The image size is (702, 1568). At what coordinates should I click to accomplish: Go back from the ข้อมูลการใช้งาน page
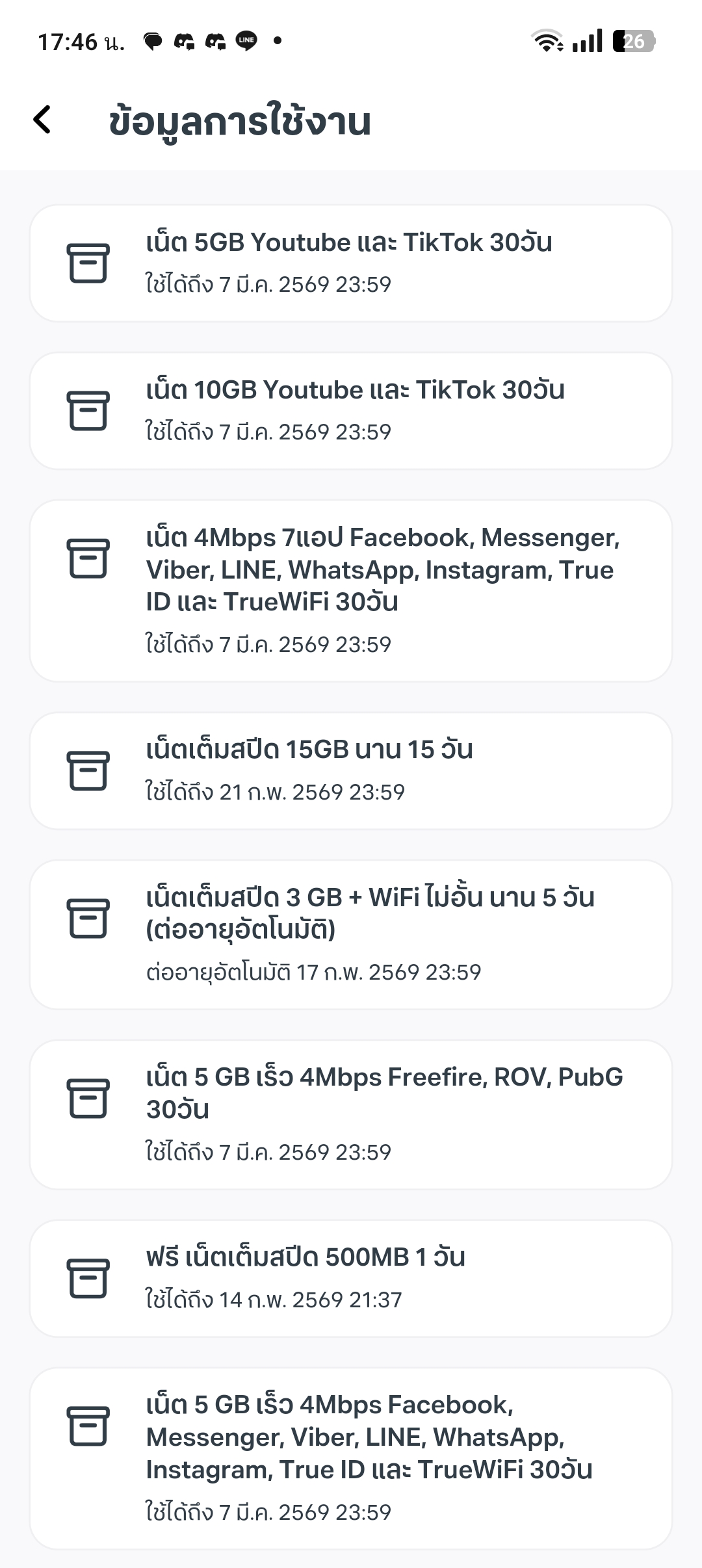[x=42, y=120]
